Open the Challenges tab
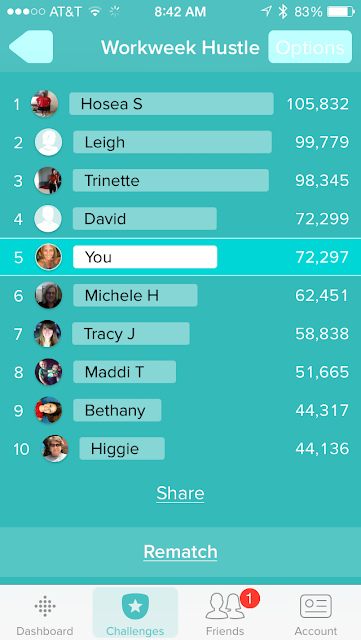This screenshot has height=640, width=361. [135, 613]
